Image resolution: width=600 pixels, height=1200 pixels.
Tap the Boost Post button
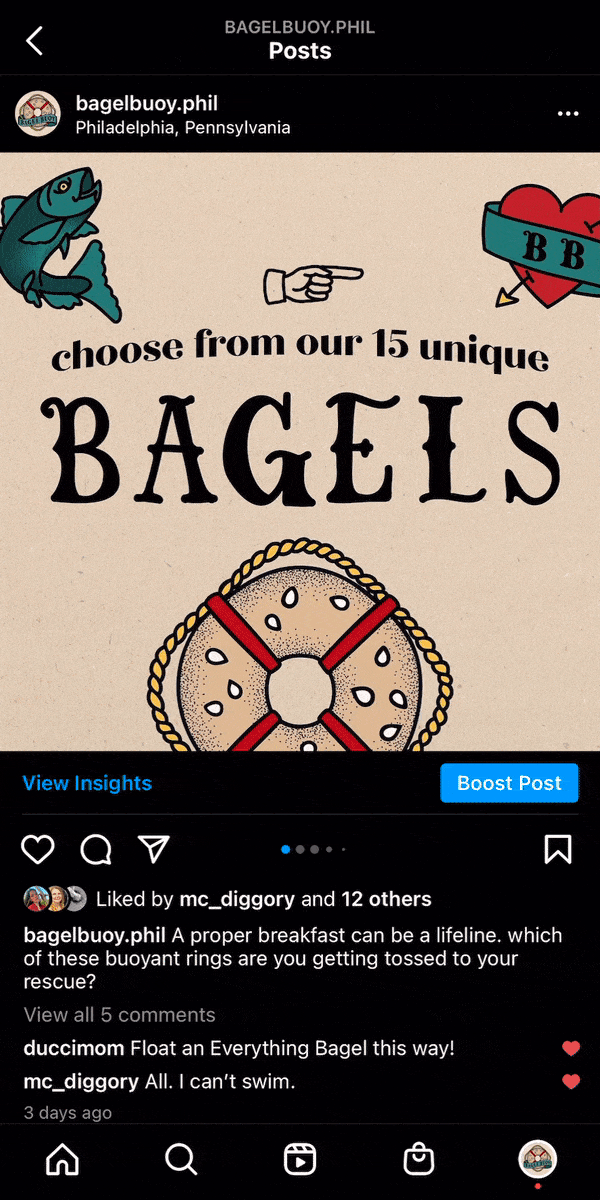[x=509, y=783]
